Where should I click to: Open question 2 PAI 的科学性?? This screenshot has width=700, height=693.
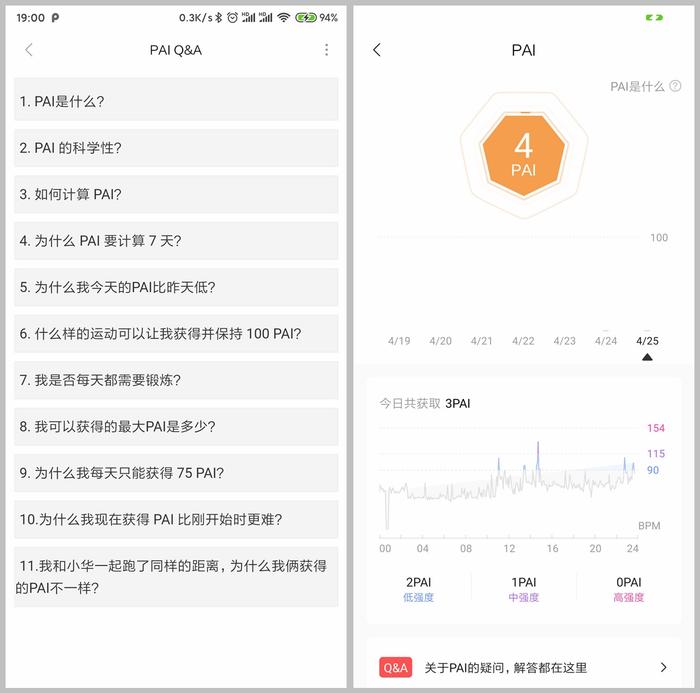click(176, 148)
